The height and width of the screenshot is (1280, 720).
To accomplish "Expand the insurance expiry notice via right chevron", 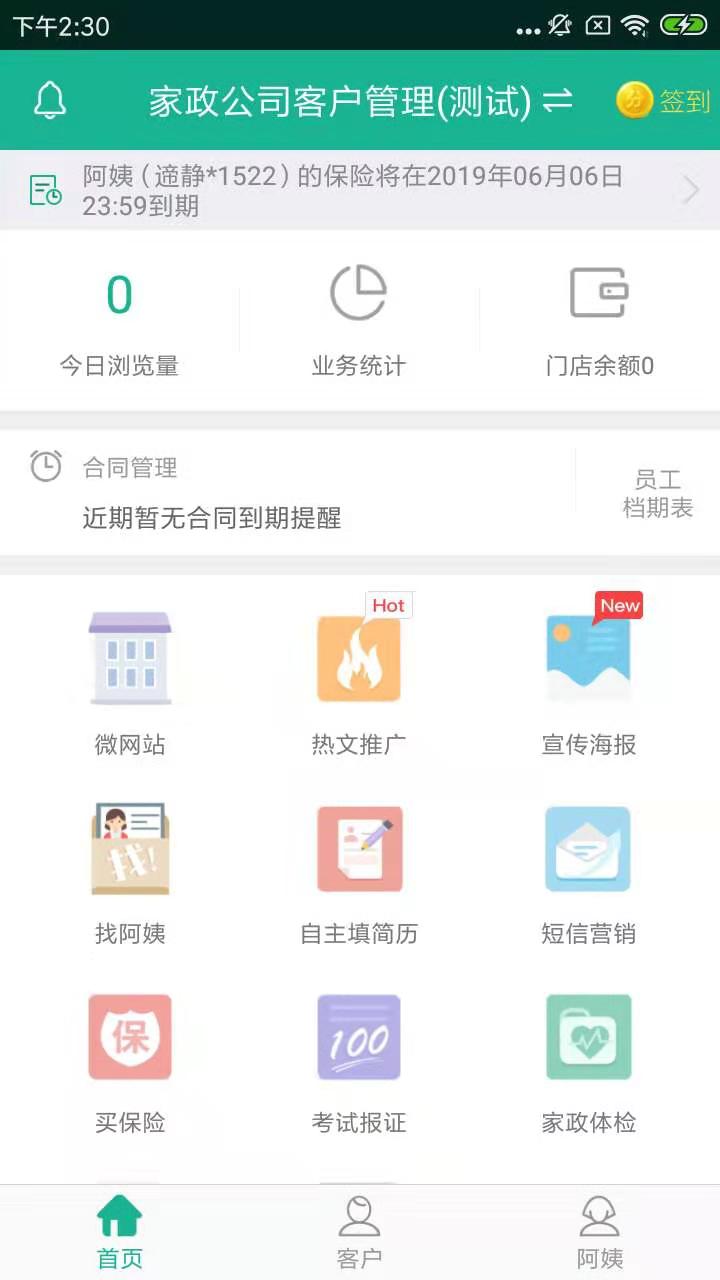I will pyautogui.click(x=691, y=190).
